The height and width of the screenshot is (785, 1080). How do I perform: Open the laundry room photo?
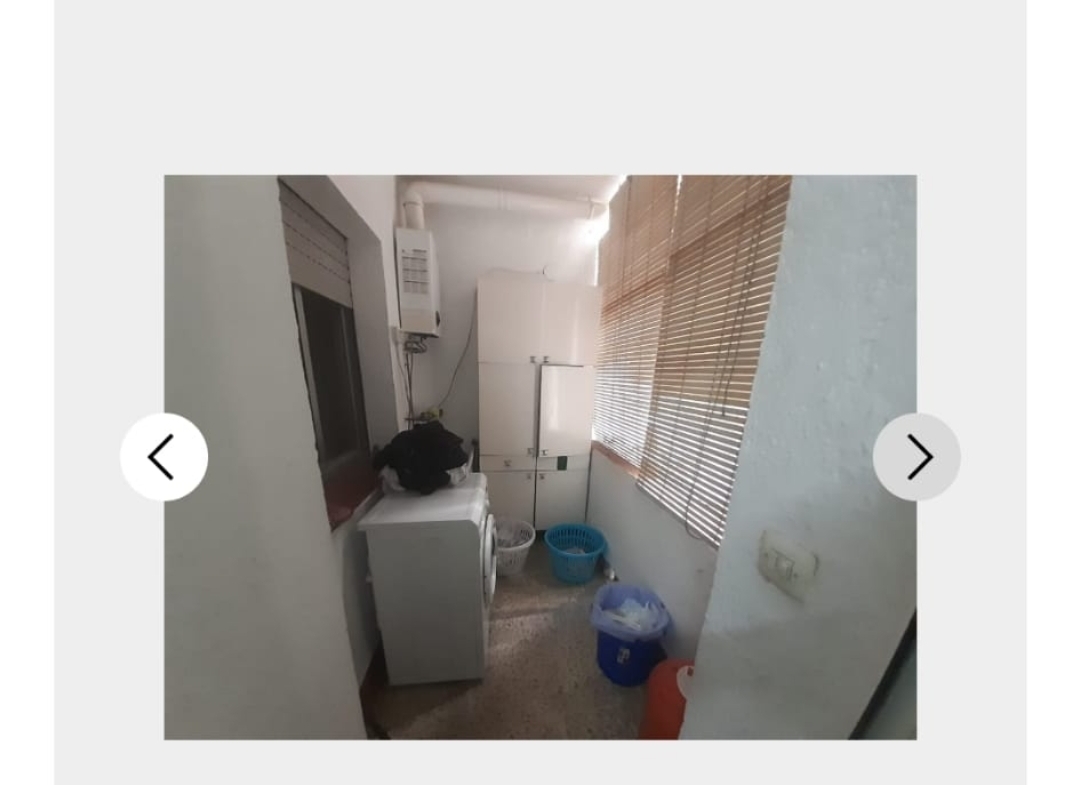point(540,457)
